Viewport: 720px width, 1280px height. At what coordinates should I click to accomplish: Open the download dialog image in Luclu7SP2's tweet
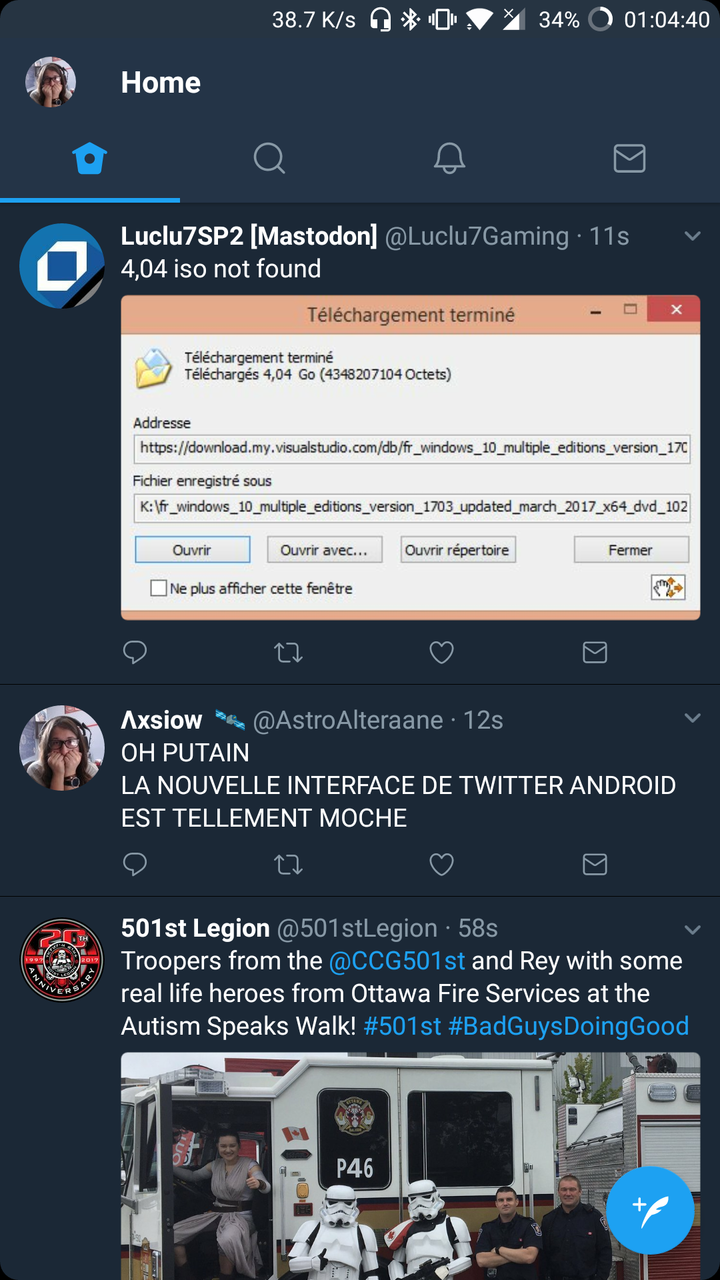pyautogui.click(x=410, y=457)
